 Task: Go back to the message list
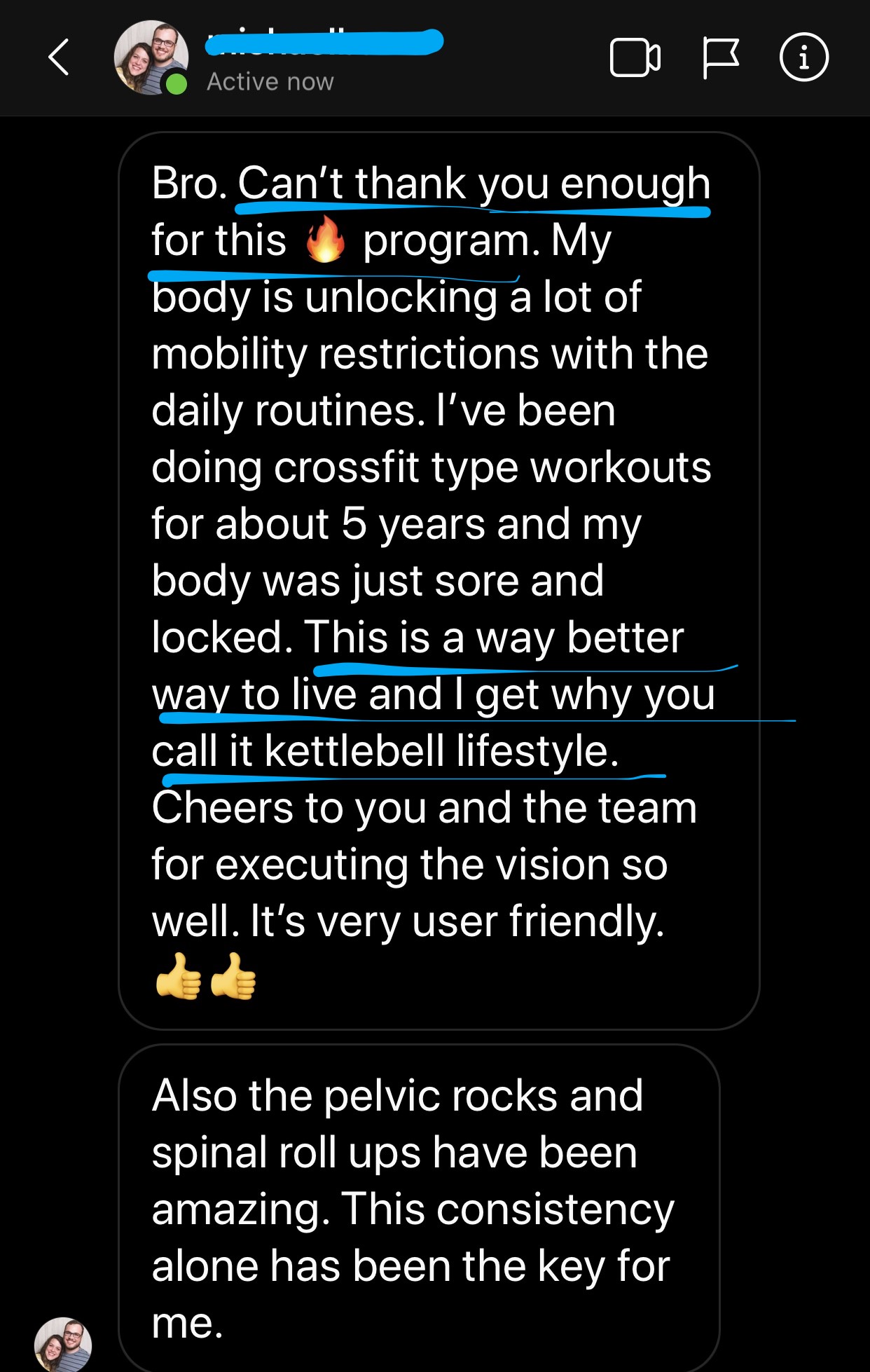click(59, 57)
